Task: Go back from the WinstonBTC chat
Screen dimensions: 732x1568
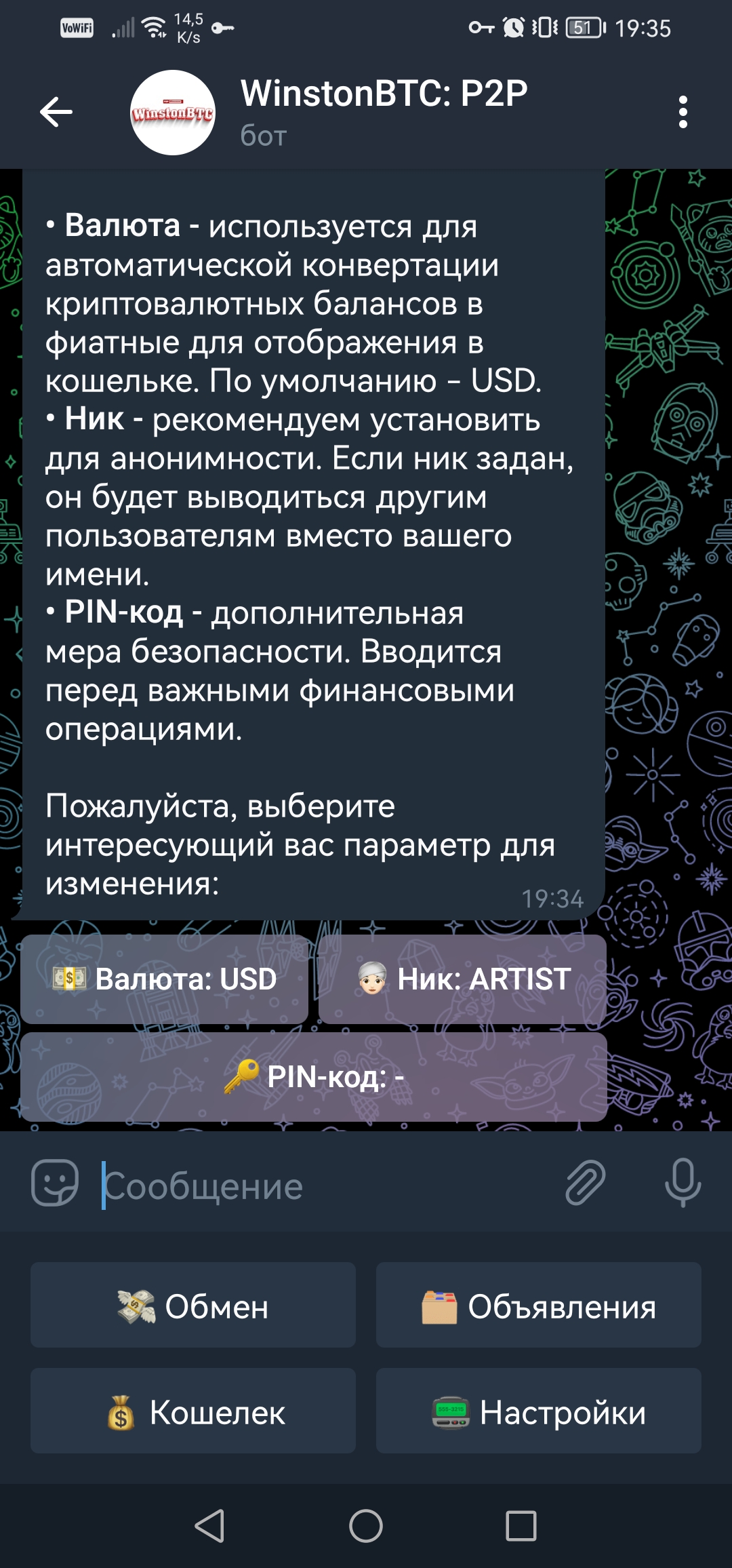Action: pos(56,112)
